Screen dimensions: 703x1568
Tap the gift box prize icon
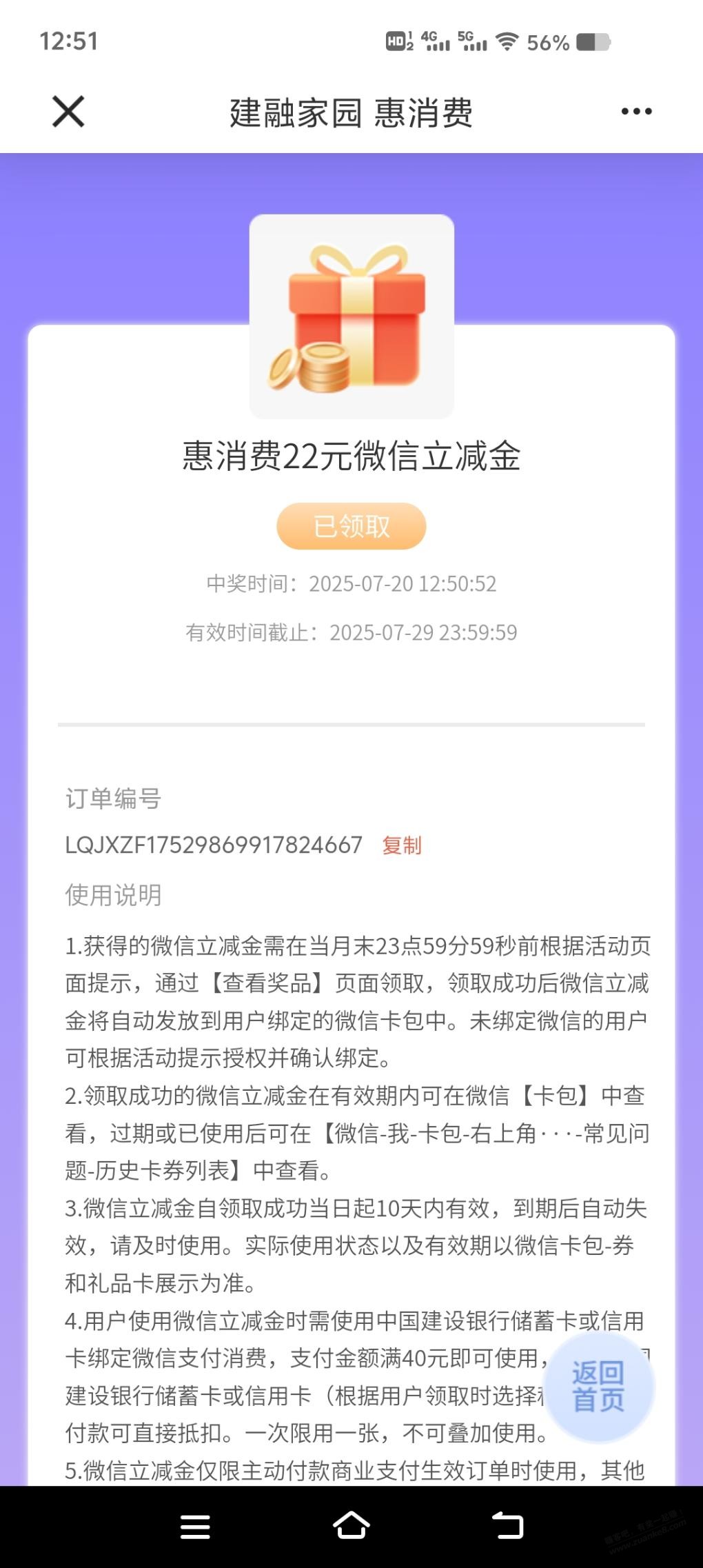coord(351,317)
